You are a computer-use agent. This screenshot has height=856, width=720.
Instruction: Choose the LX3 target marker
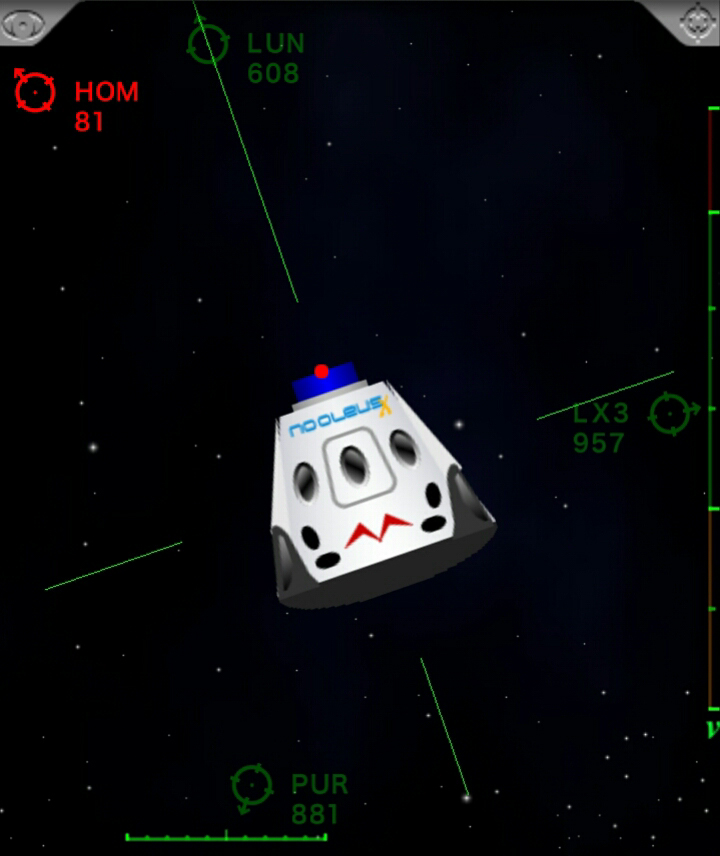point(670,413)
